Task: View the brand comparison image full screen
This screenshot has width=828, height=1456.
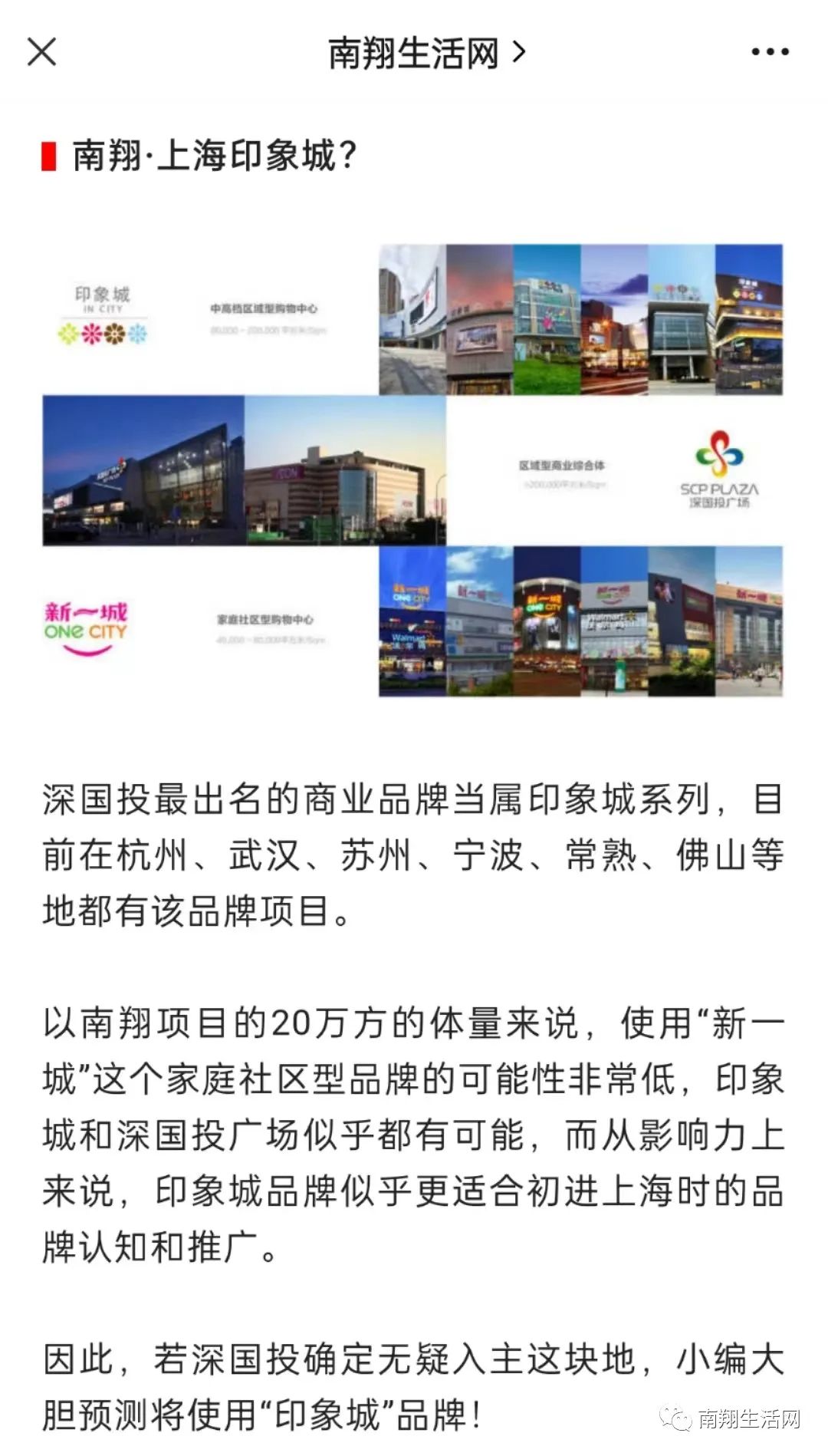Action: [x=412, y=470]
